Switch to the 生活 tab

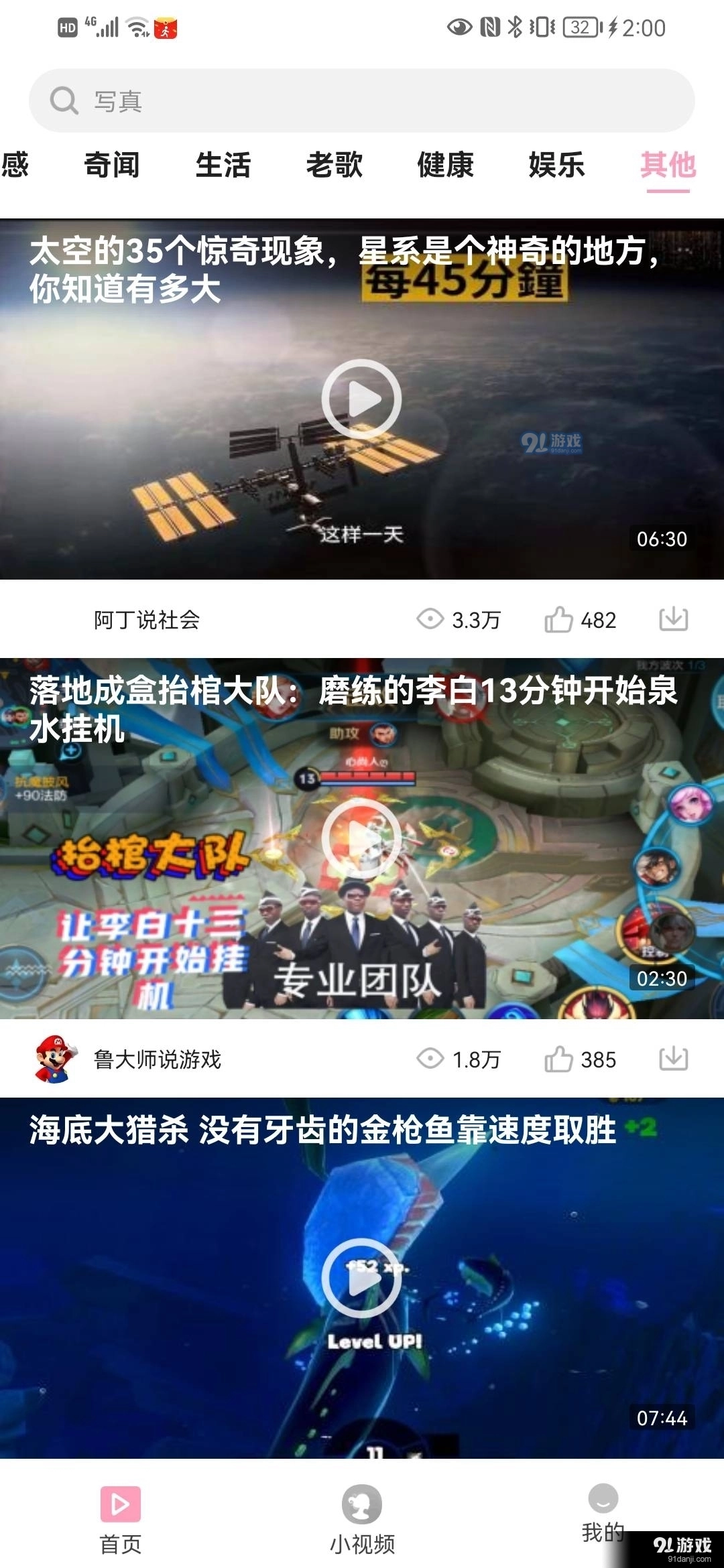(x=223, y=165)
